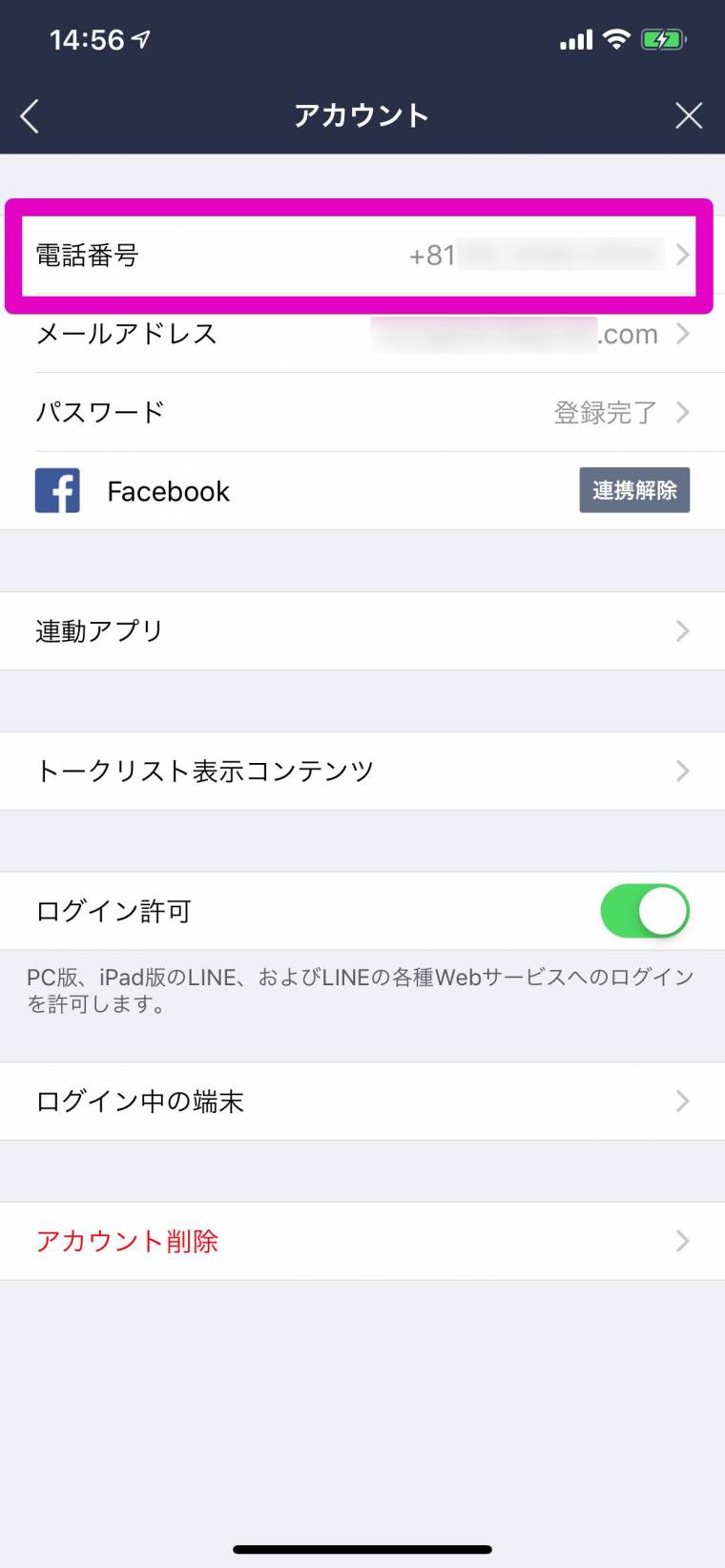The image size is (725, 1568).
Task: Toggle the ログイン許可 switch off
Action: (x=645, y=911)
